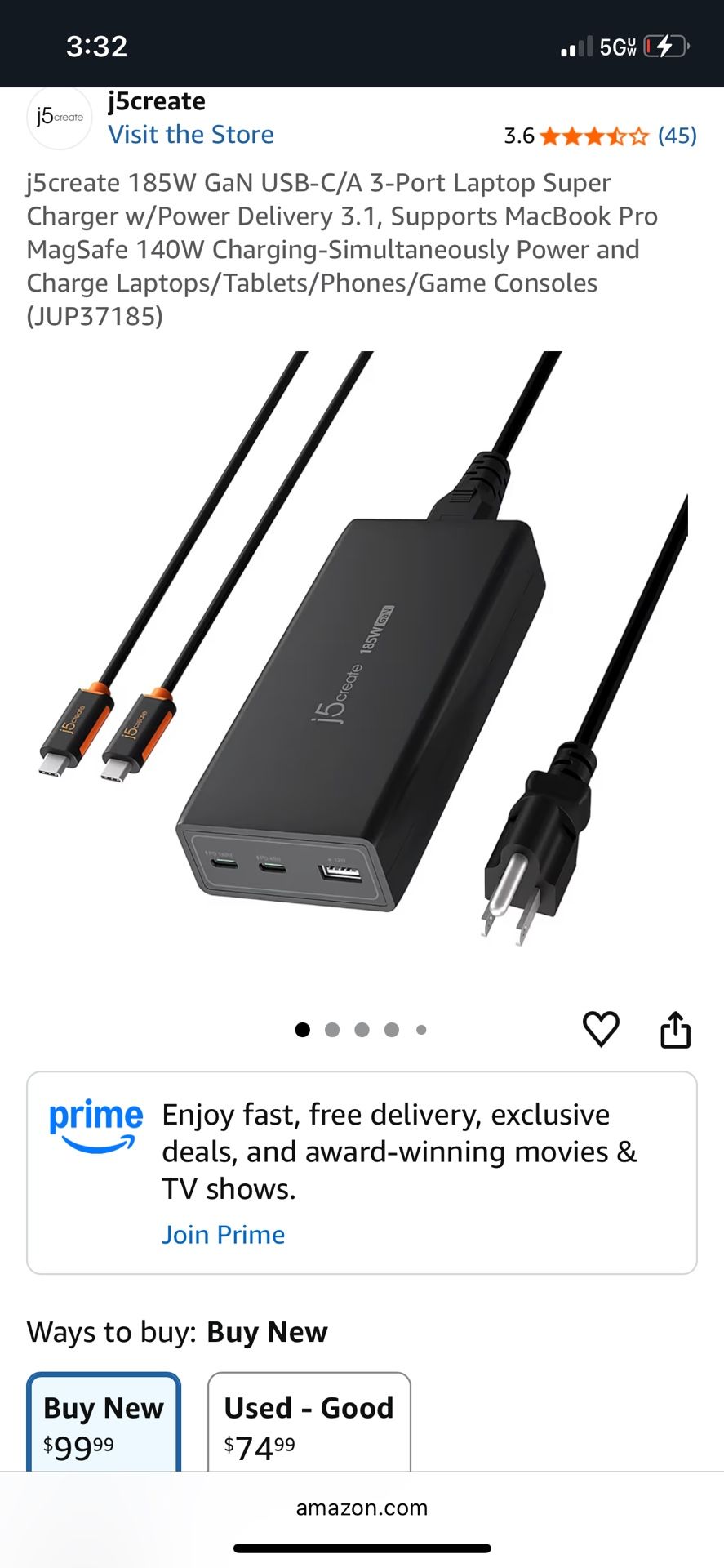Tap the amazon.com address bar
The image size is (724, 1568).
tap(362, 1508)
